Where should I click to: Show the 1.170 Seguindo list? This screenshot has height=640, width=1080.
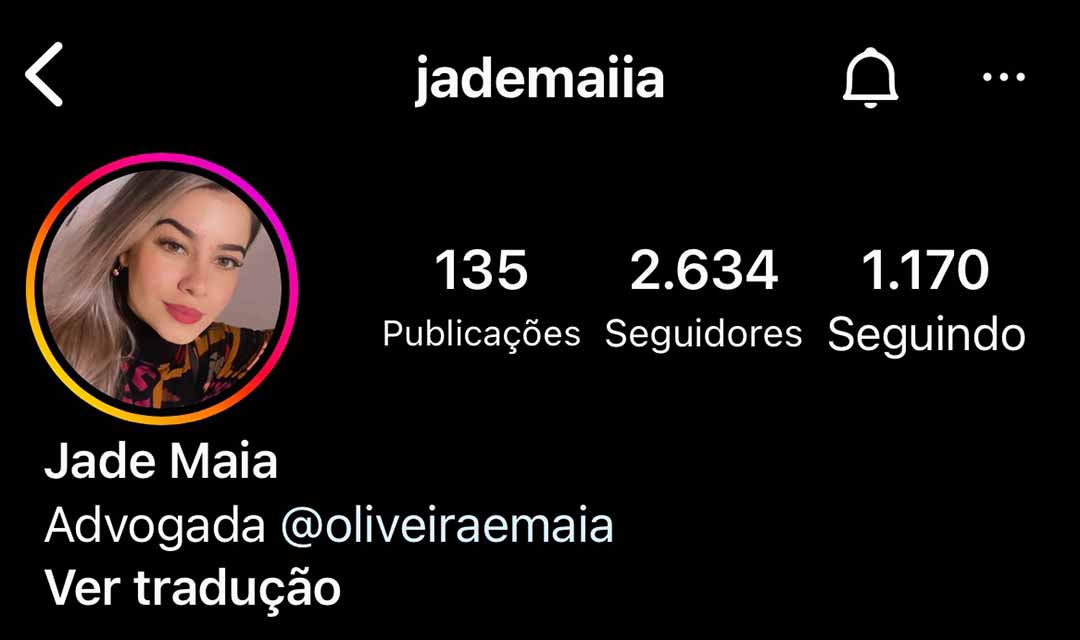pos(926,298)
